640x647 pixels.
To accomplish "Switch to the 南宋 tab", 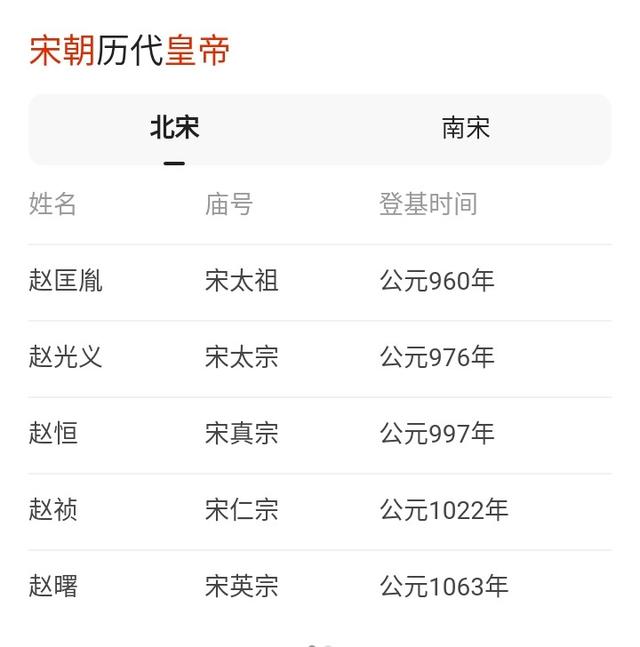I will pos(465,129).
